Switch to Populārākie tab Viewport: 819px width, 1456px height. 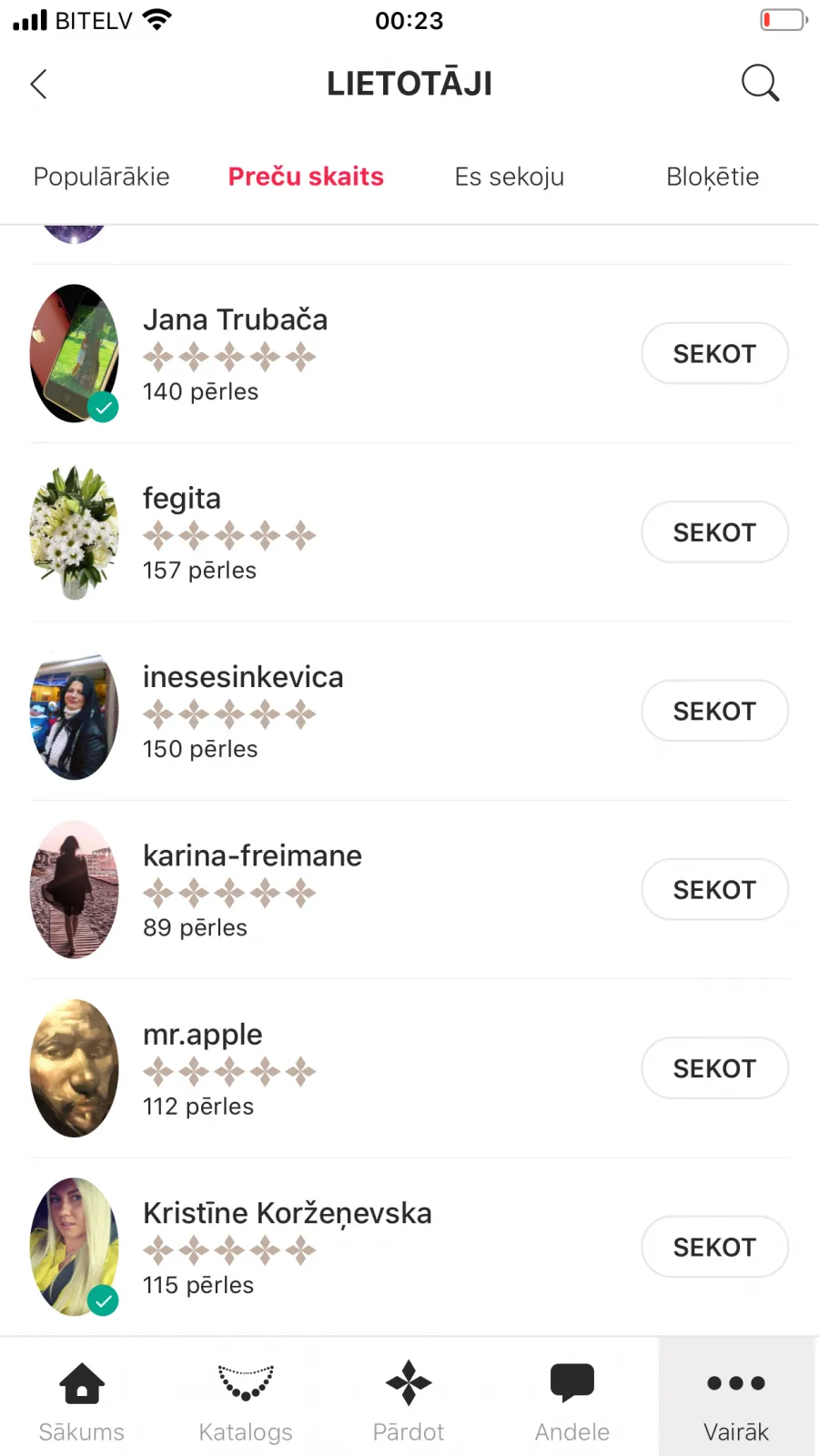coord(102,177)
